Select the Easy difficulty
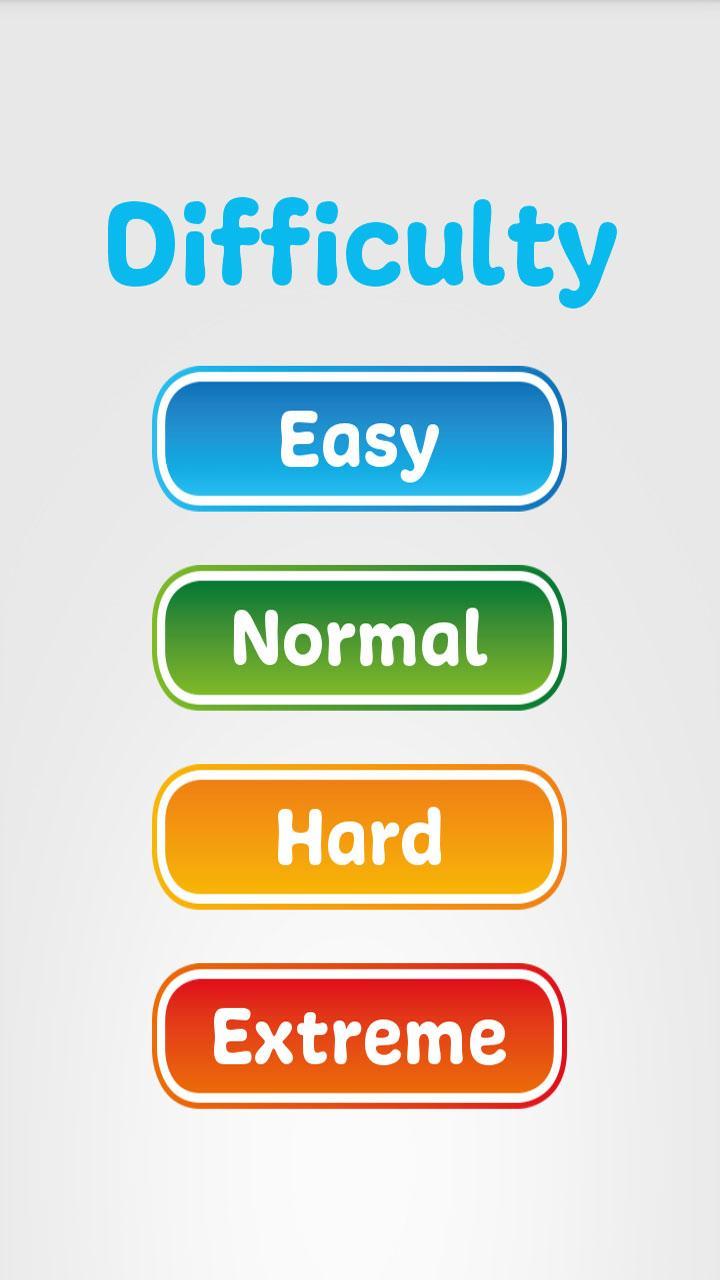 [x=359, y=439]
